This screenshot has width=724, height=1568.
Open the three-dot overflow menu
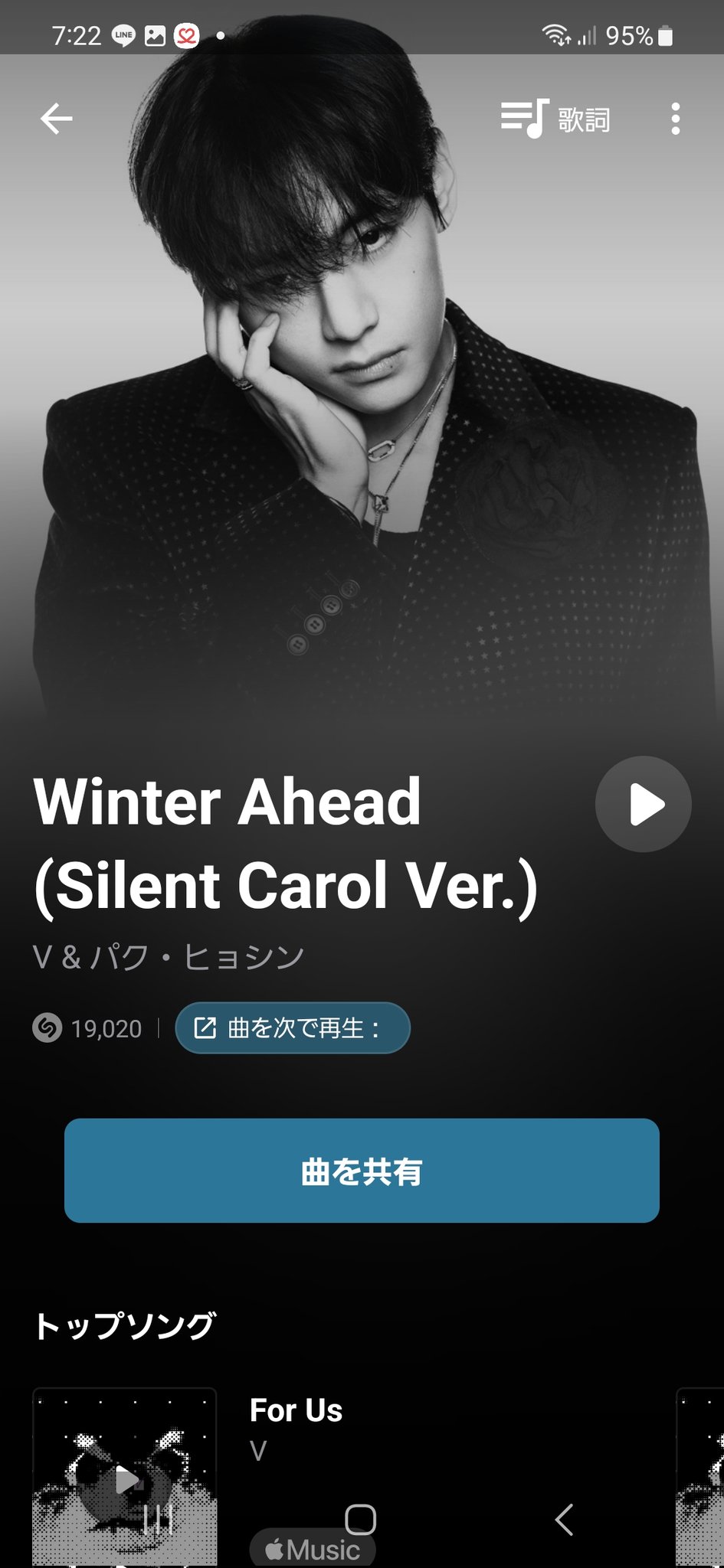(x=675, y=119)
